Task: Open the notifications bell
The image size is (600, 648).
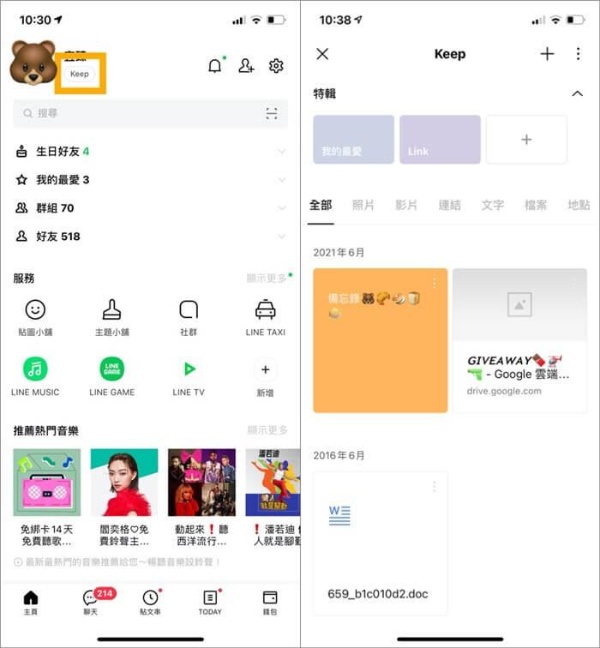Action: (x=214, y=66)
